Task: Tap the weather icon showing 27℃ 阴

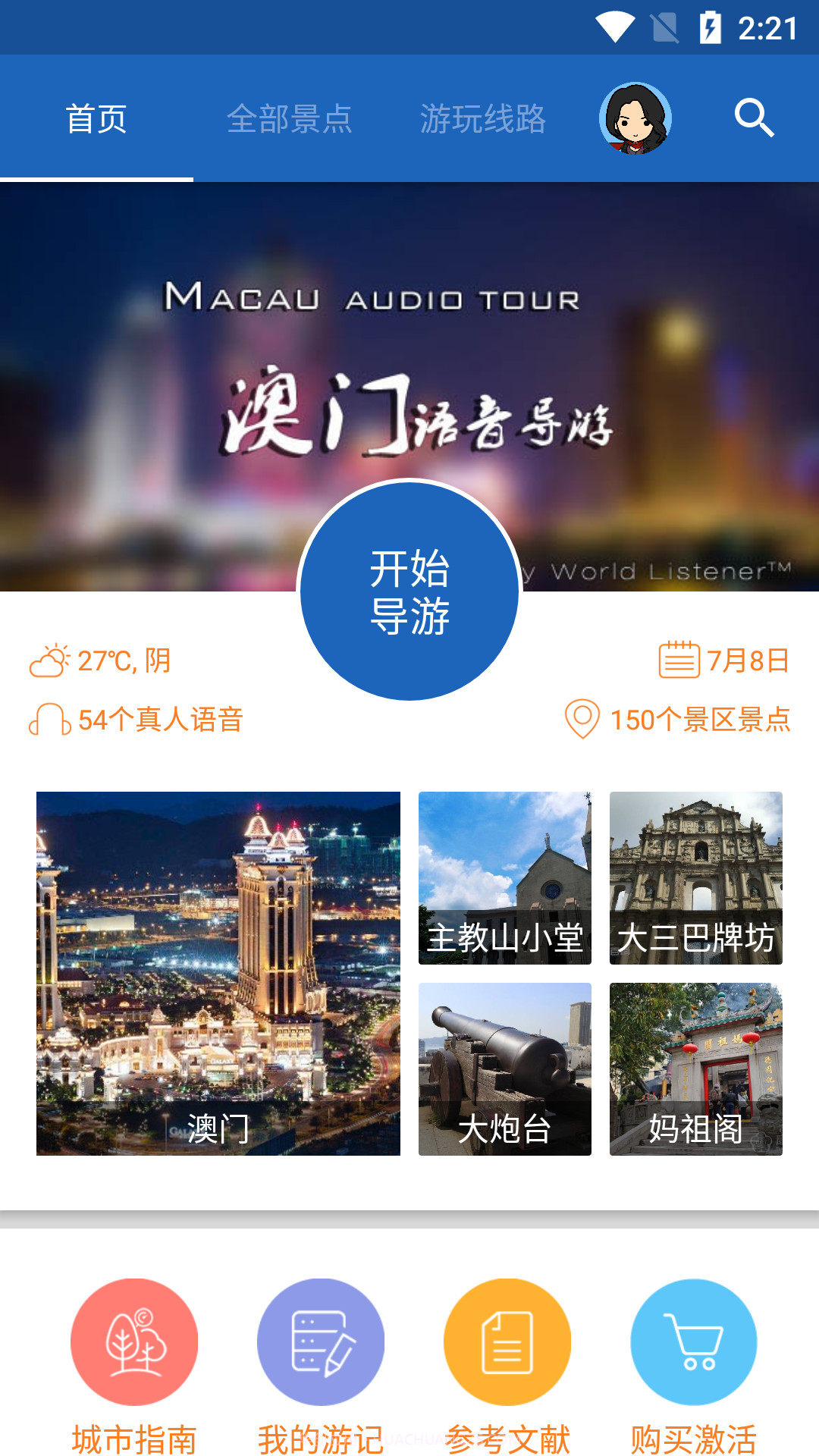Action: 51,661
